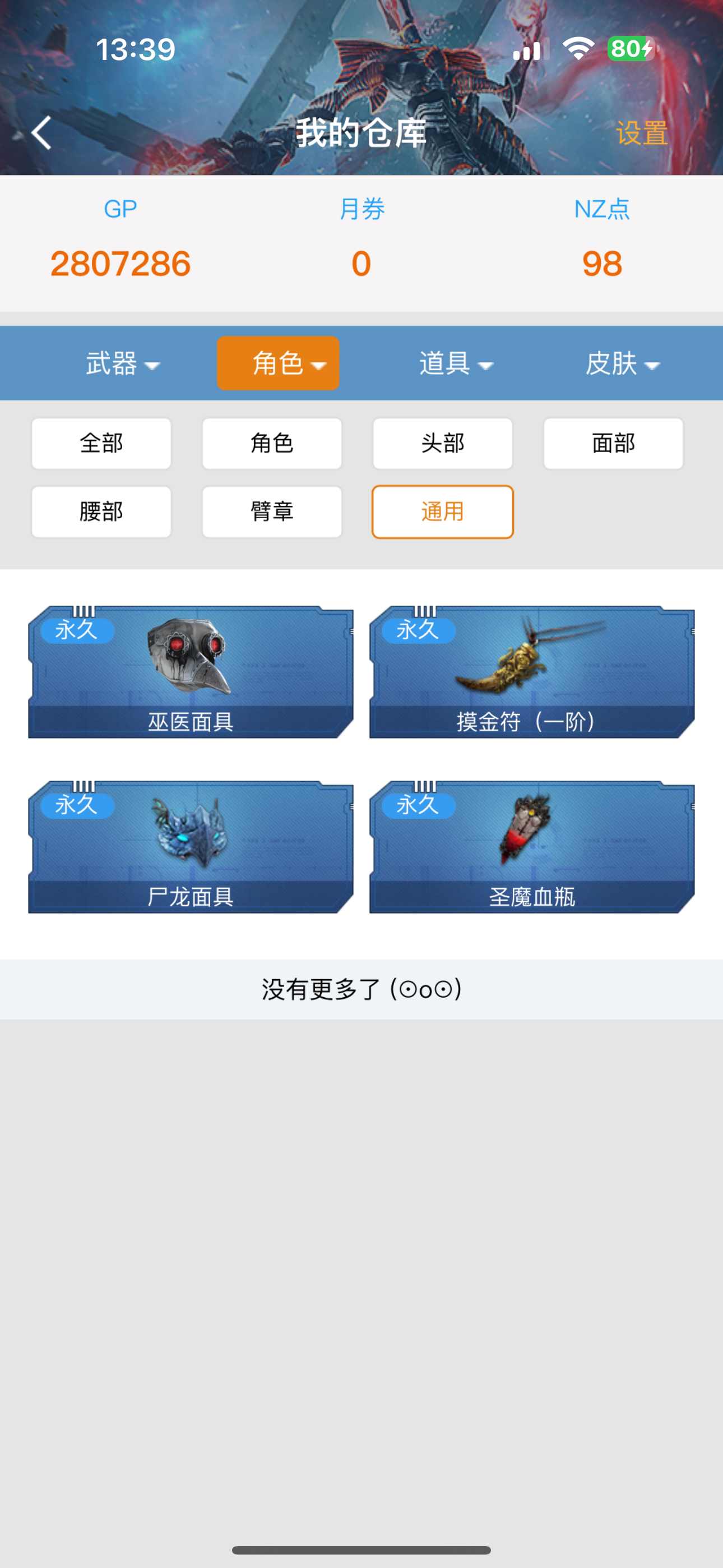Expand the 皮肤 dropdown tab
Image resolution: width=723 pixels, height=1568 pixels.
622,363
